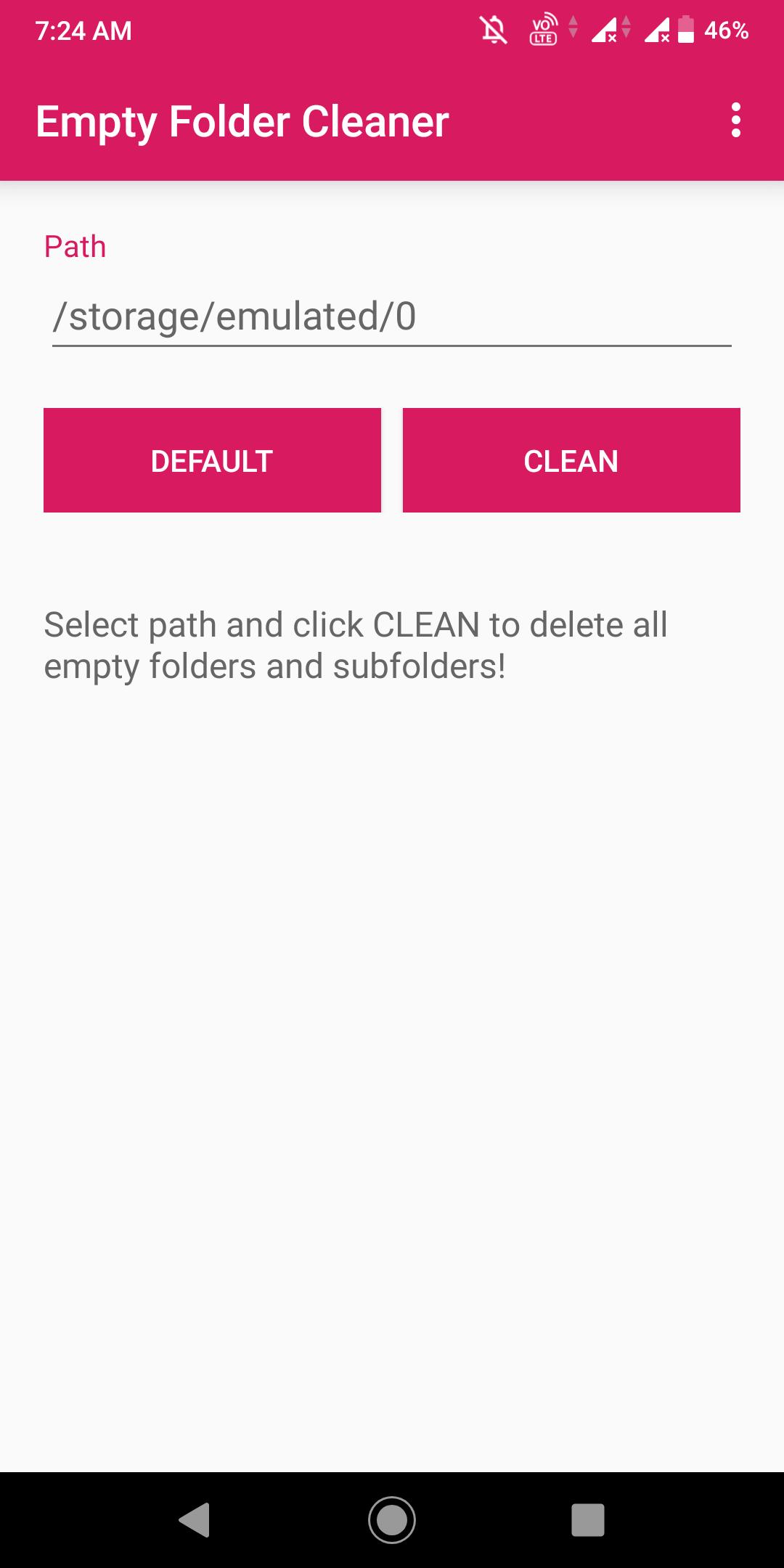
Task: Reset path with DEFAULT button
Action: (212, 460)
